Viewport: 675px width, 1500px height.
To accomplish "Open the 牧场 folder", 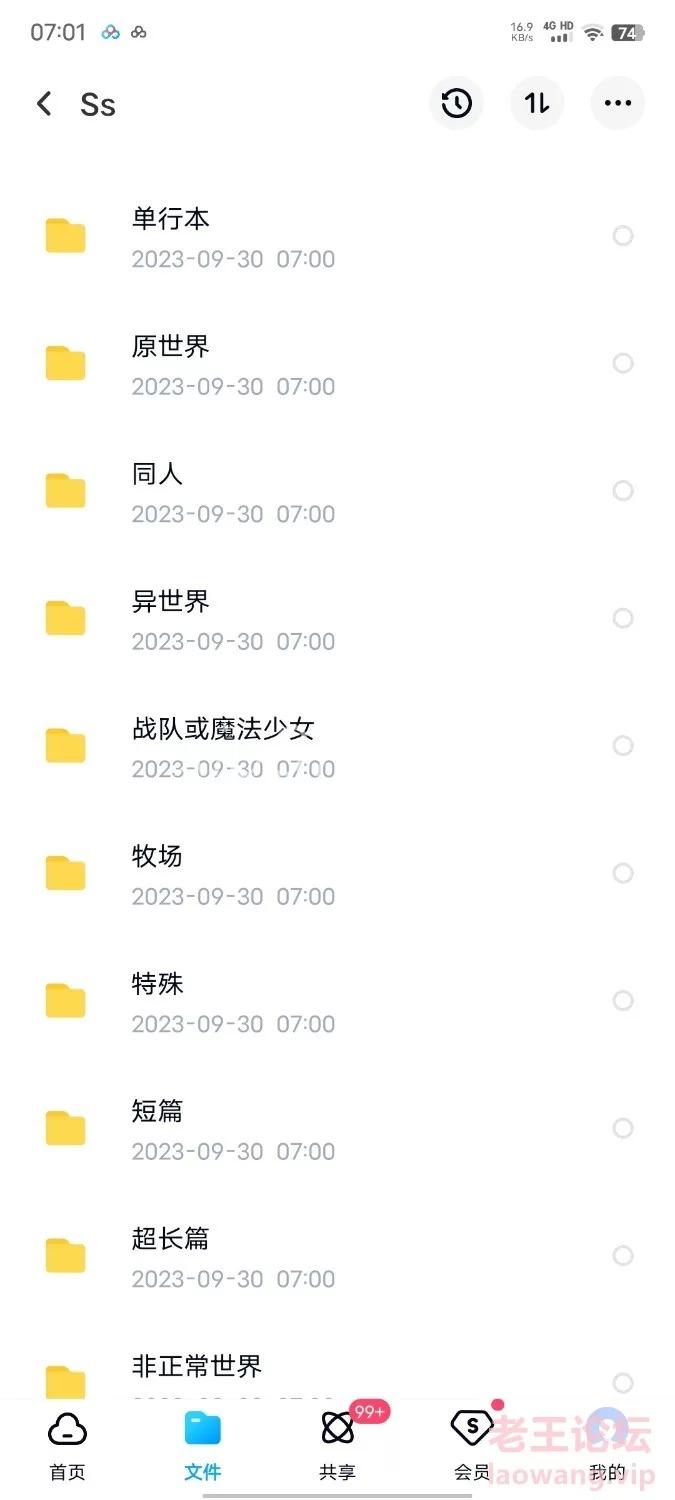I will click(x=337, y=874).
